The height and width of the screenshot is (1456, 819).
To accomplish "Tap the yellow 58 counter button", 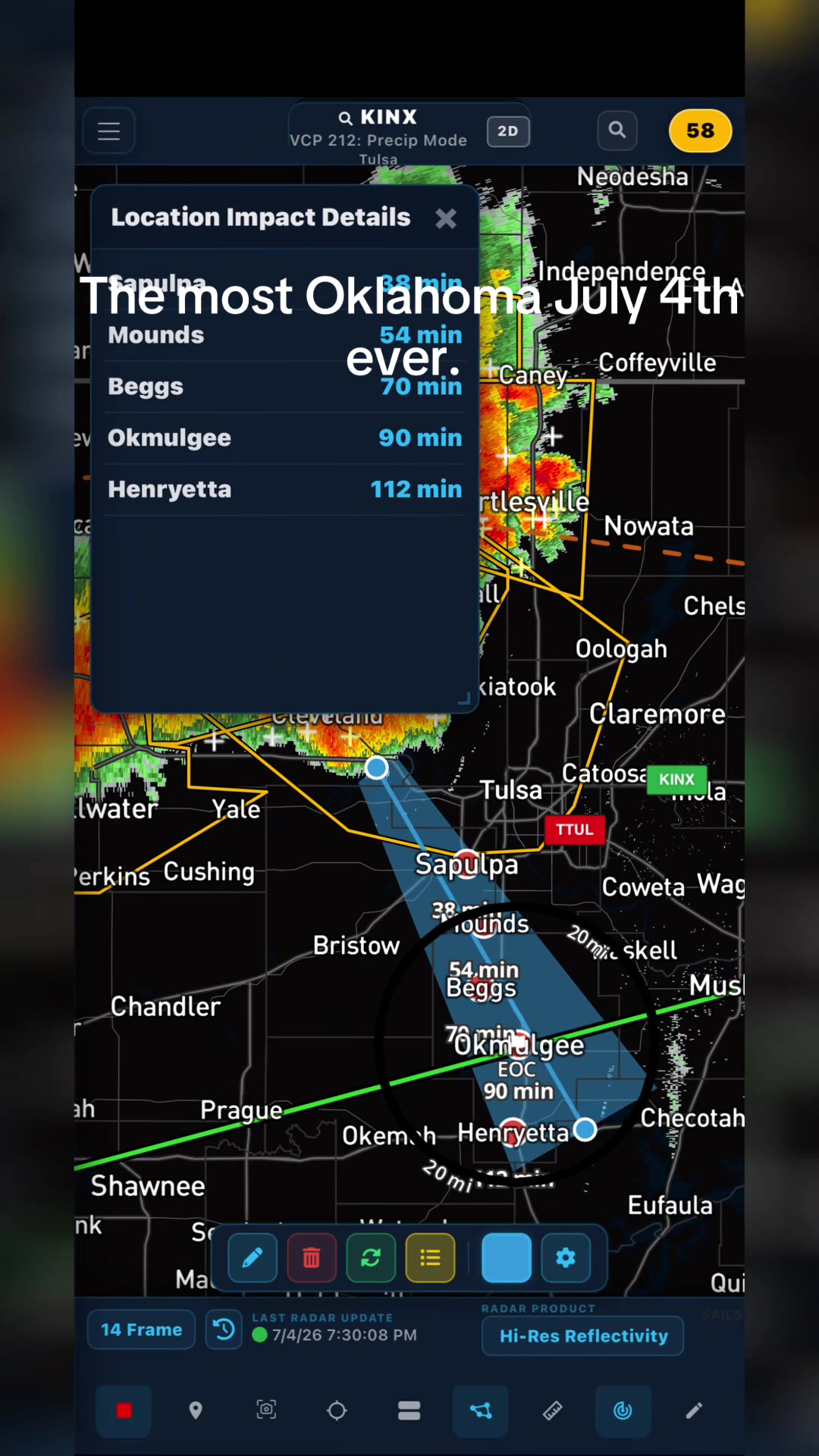I will [700, 130].
